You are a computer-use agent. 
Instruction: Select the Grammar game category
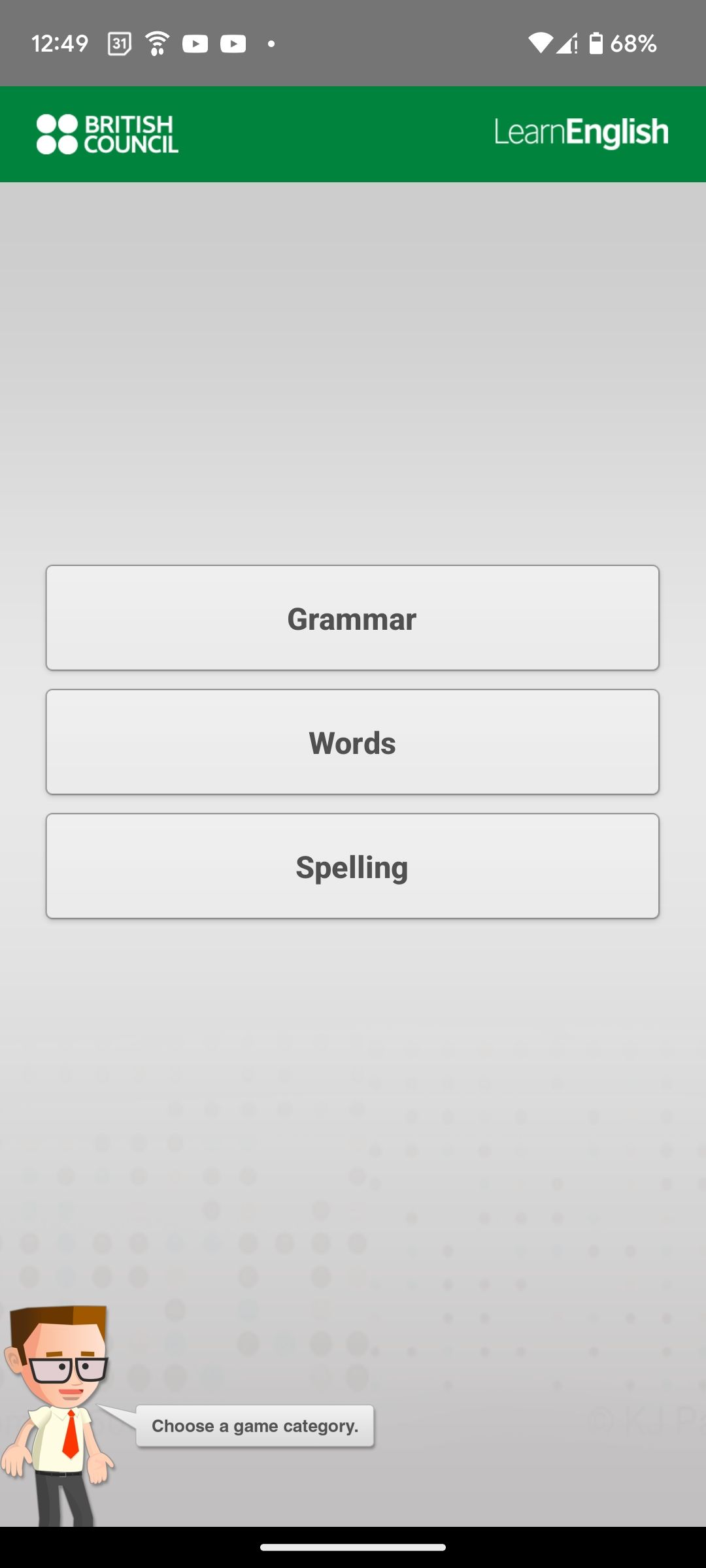pyautogui.click(x=352, y=618)
